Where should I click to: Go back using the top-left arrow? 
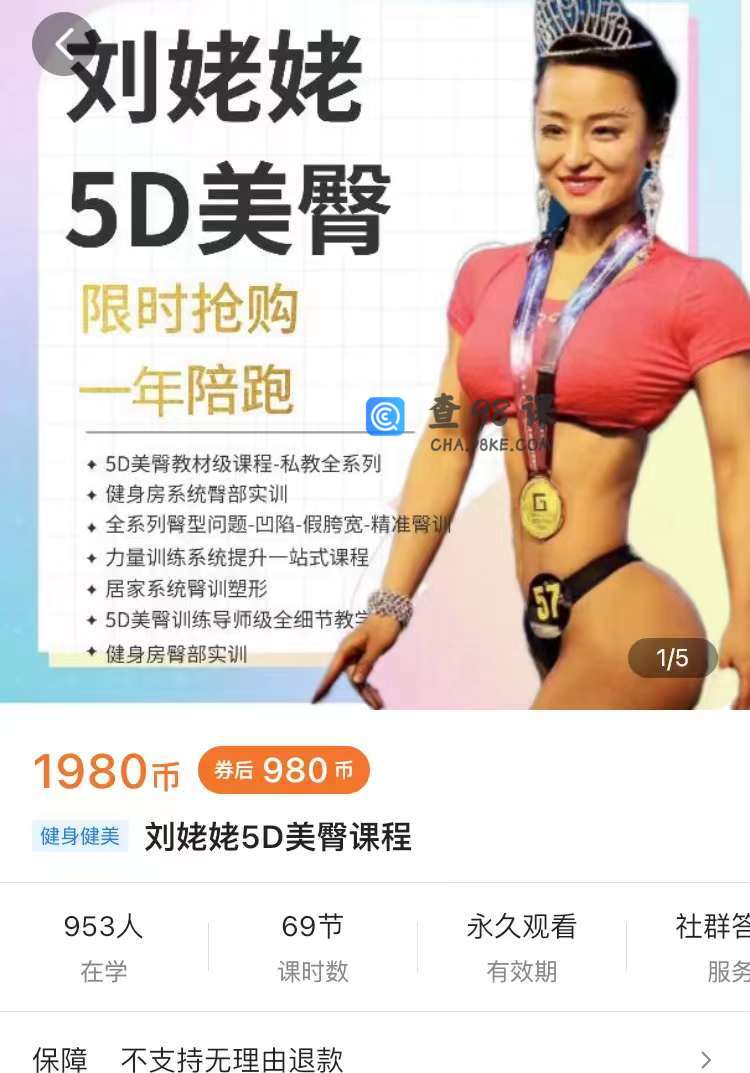pyautogui.click(x=65, y=43)
